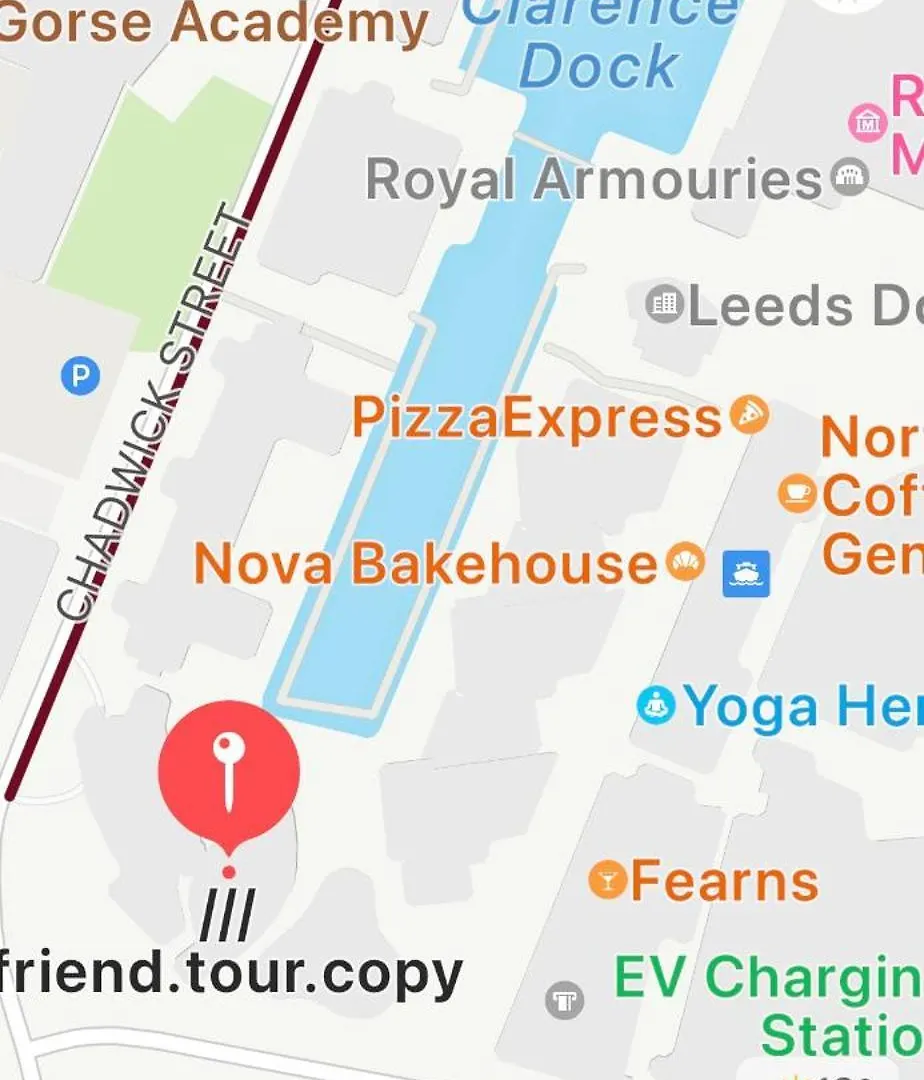This screenshot has width=924, height=1080.
Task: Select the orange coffee shop marker
Action: pyautogui.click(x=797, y=493)
